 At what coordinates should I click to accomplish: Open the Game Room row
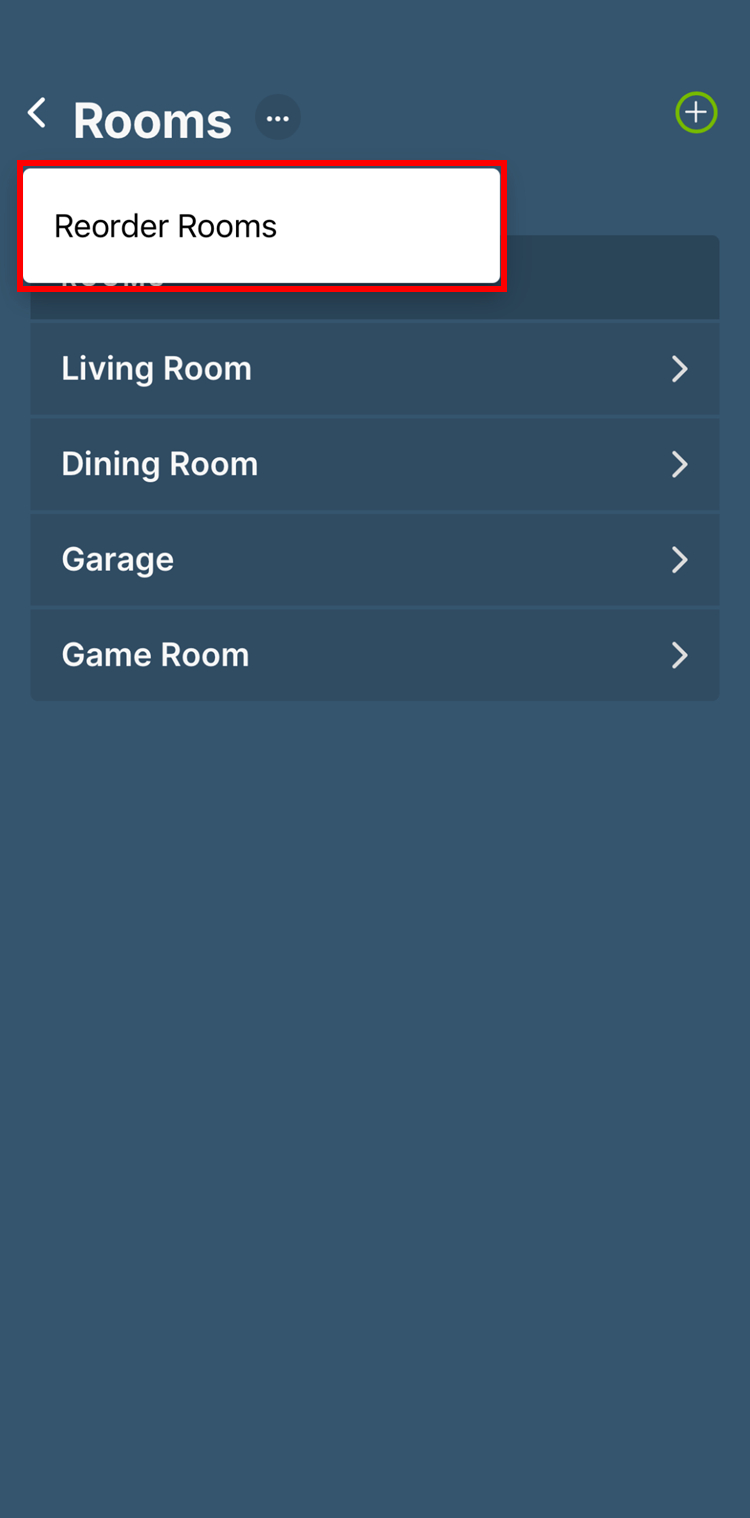(x=375, y=655)
